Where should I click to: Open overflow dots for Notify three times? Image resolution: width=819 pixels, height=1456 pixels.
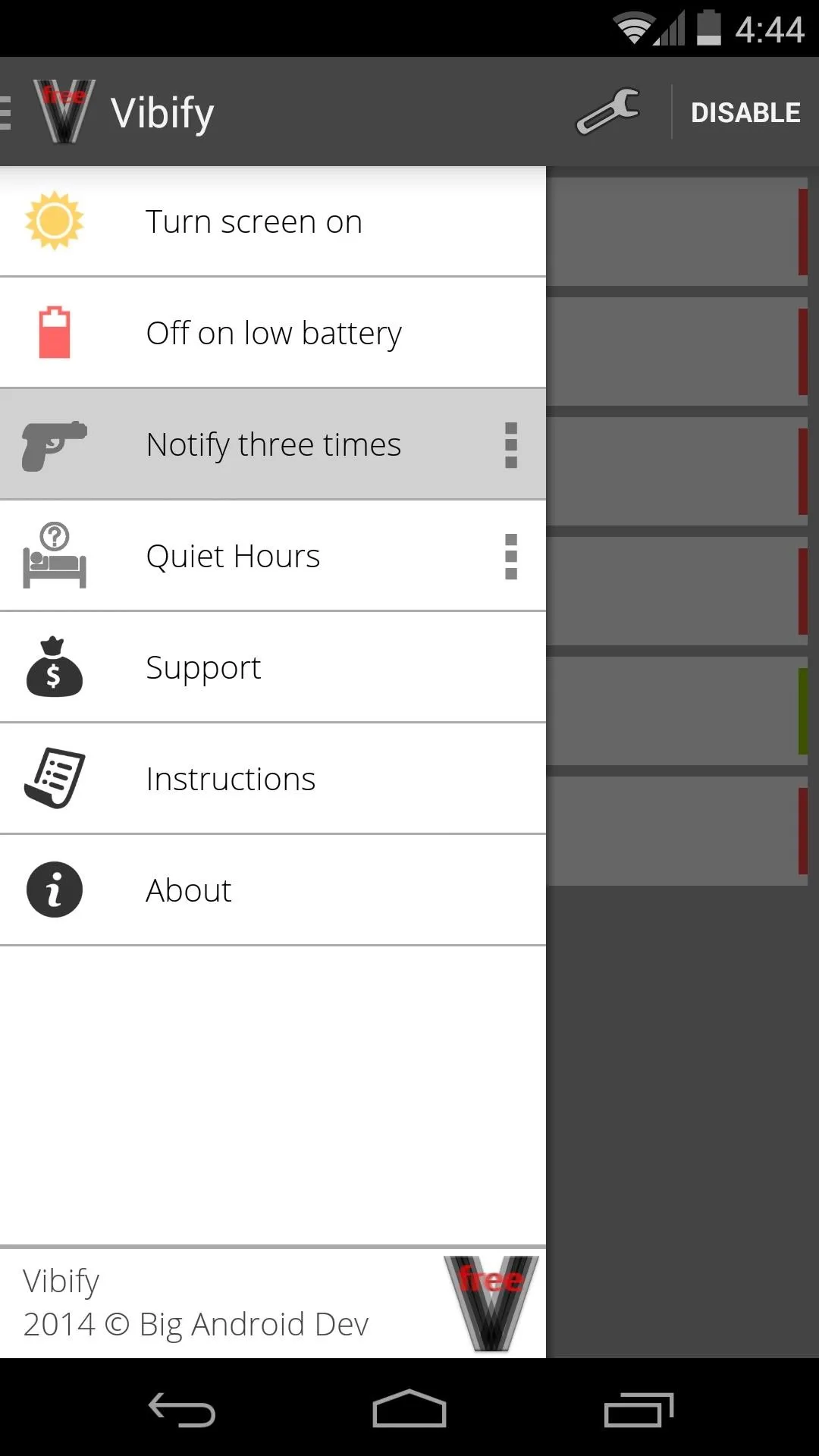pos(511,445)
